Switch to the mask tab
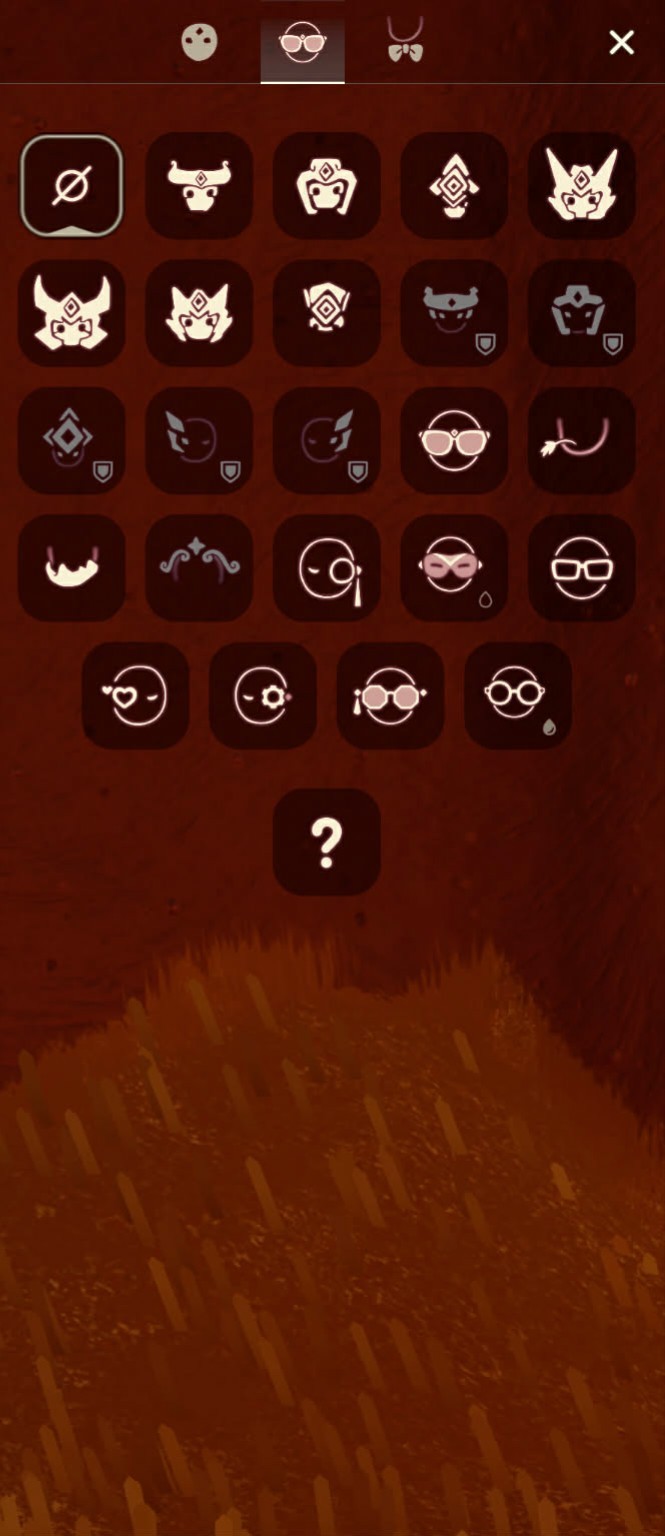 click(x=199, y=42)
